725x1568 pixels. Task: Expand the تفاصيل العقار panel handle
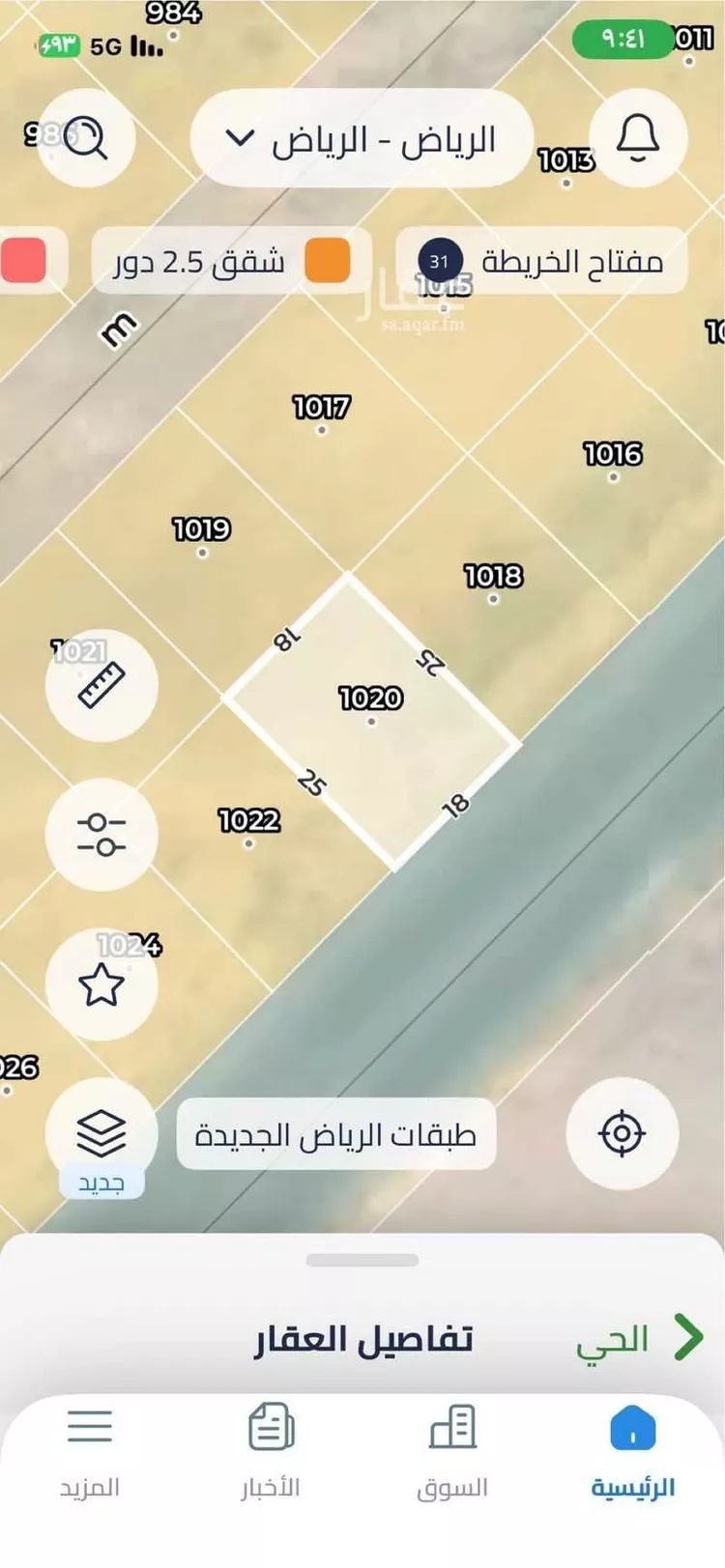(362, 1260)
